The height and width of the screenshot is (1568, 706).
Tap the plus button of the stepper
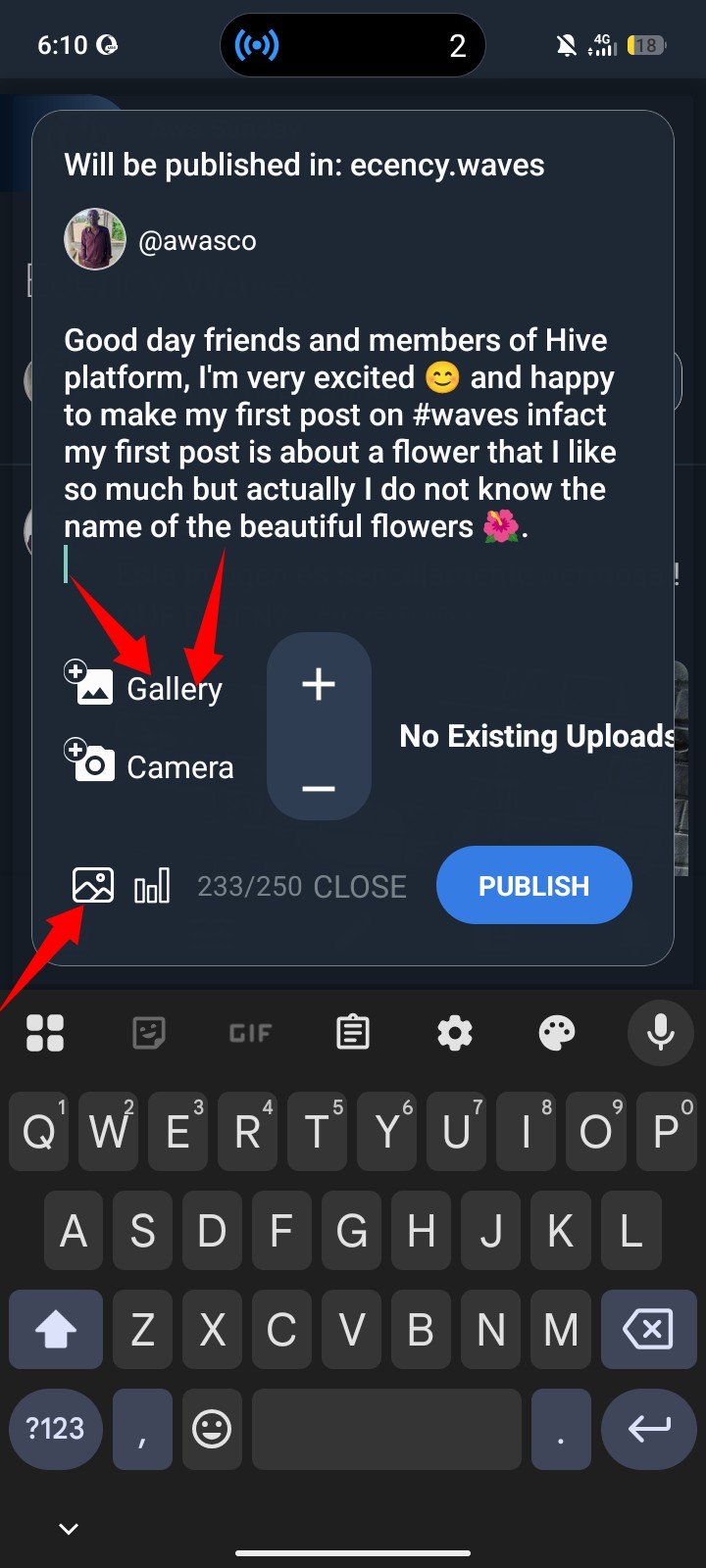(319, 684)
